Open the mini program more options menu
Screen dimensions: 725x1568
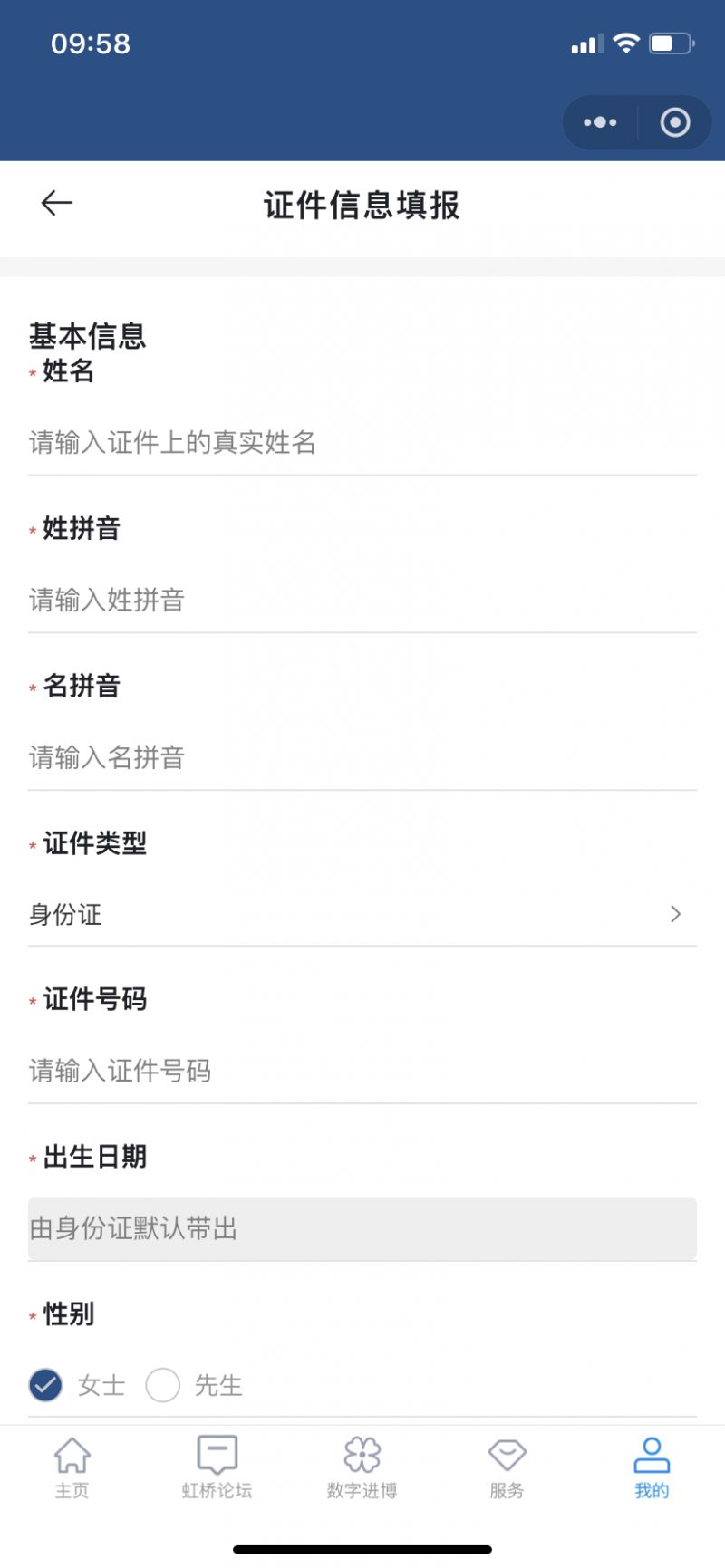point(600,122)
